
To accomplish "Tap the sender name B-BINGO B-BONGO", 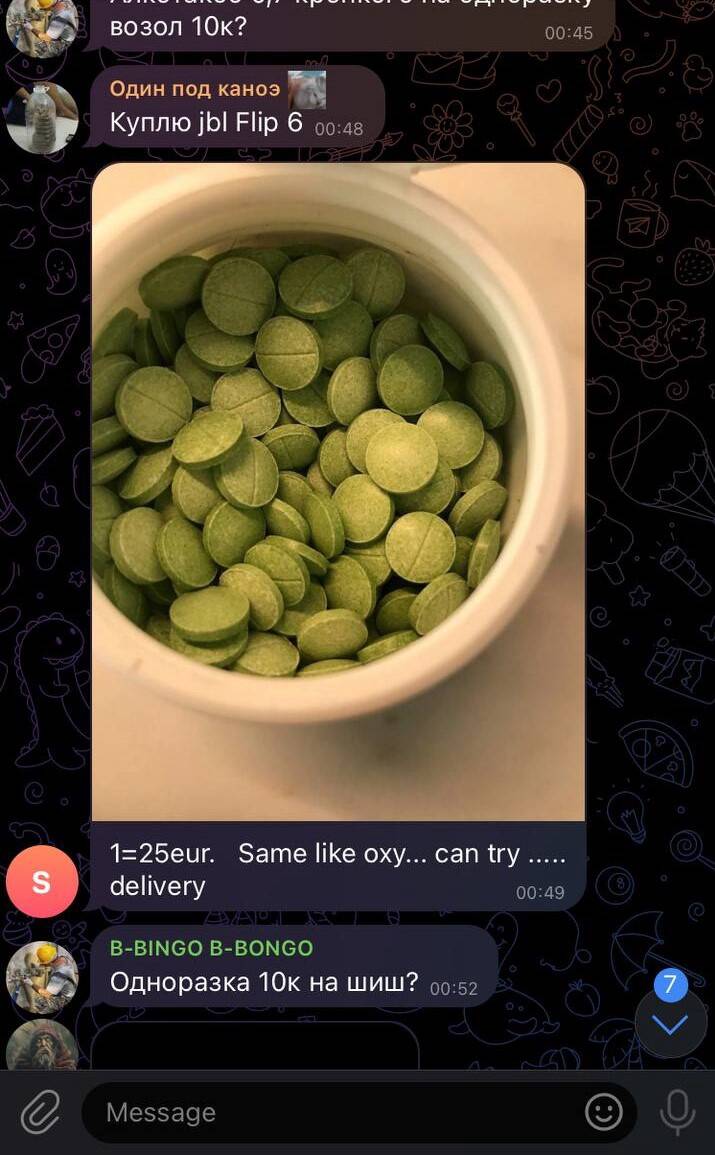I will (x=211, y=947).
